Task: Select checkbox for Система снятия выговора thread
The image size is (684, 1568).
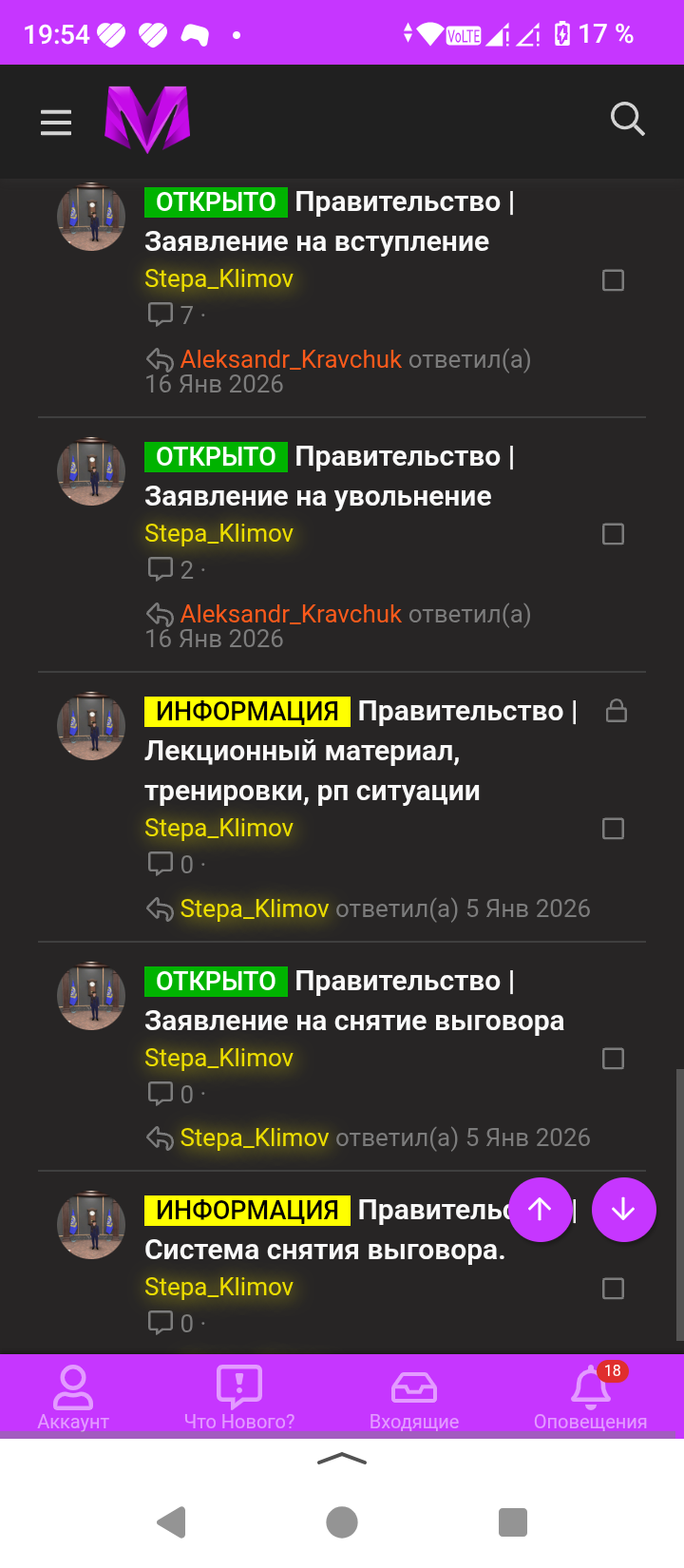Action: (614, 1289)
